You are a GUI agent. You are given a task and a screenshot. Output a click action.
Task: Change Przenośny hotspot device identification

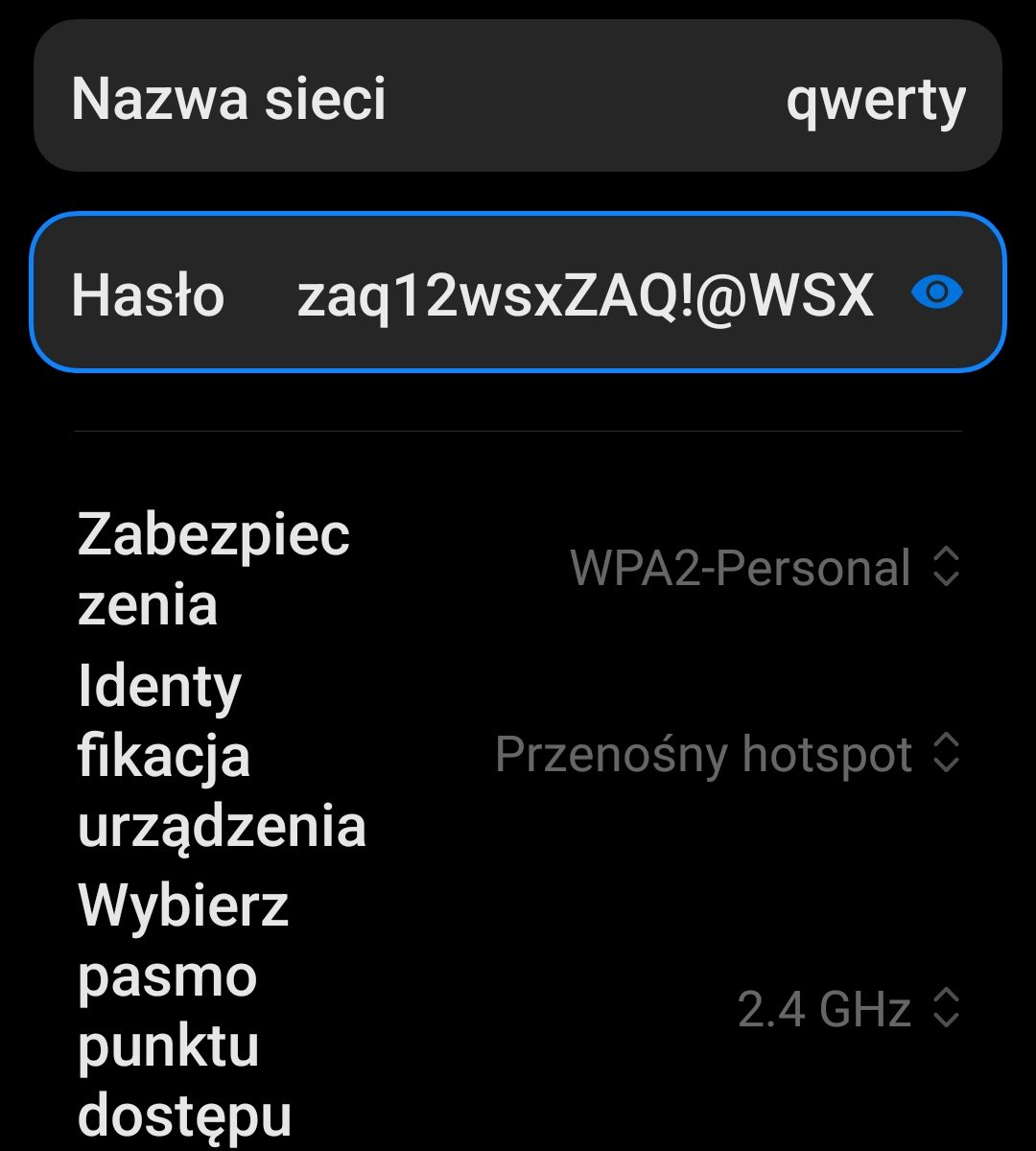(x=726, y=755)
